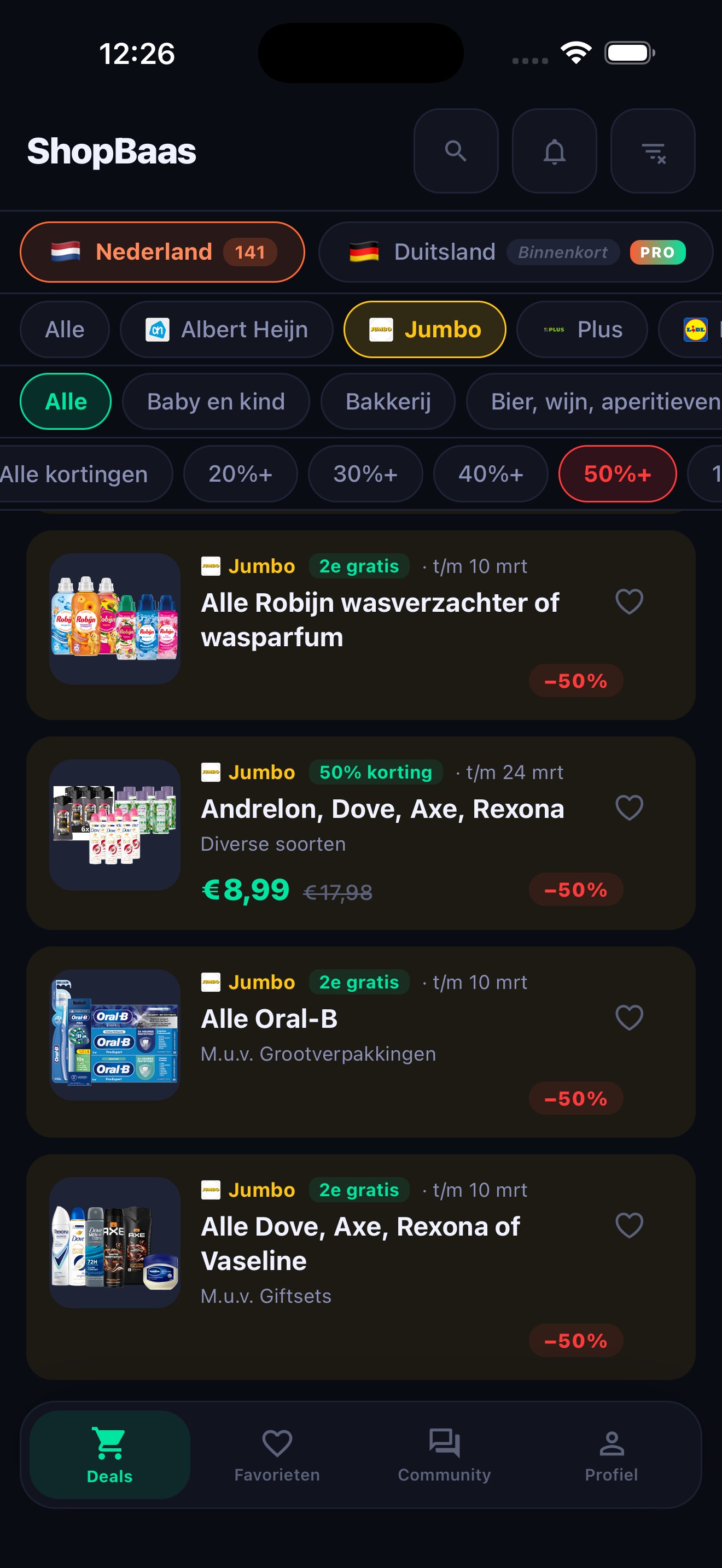The image size is (722, 1568).
Task: Open notifications via the bell icon
Action: click(x=554, y=151)
